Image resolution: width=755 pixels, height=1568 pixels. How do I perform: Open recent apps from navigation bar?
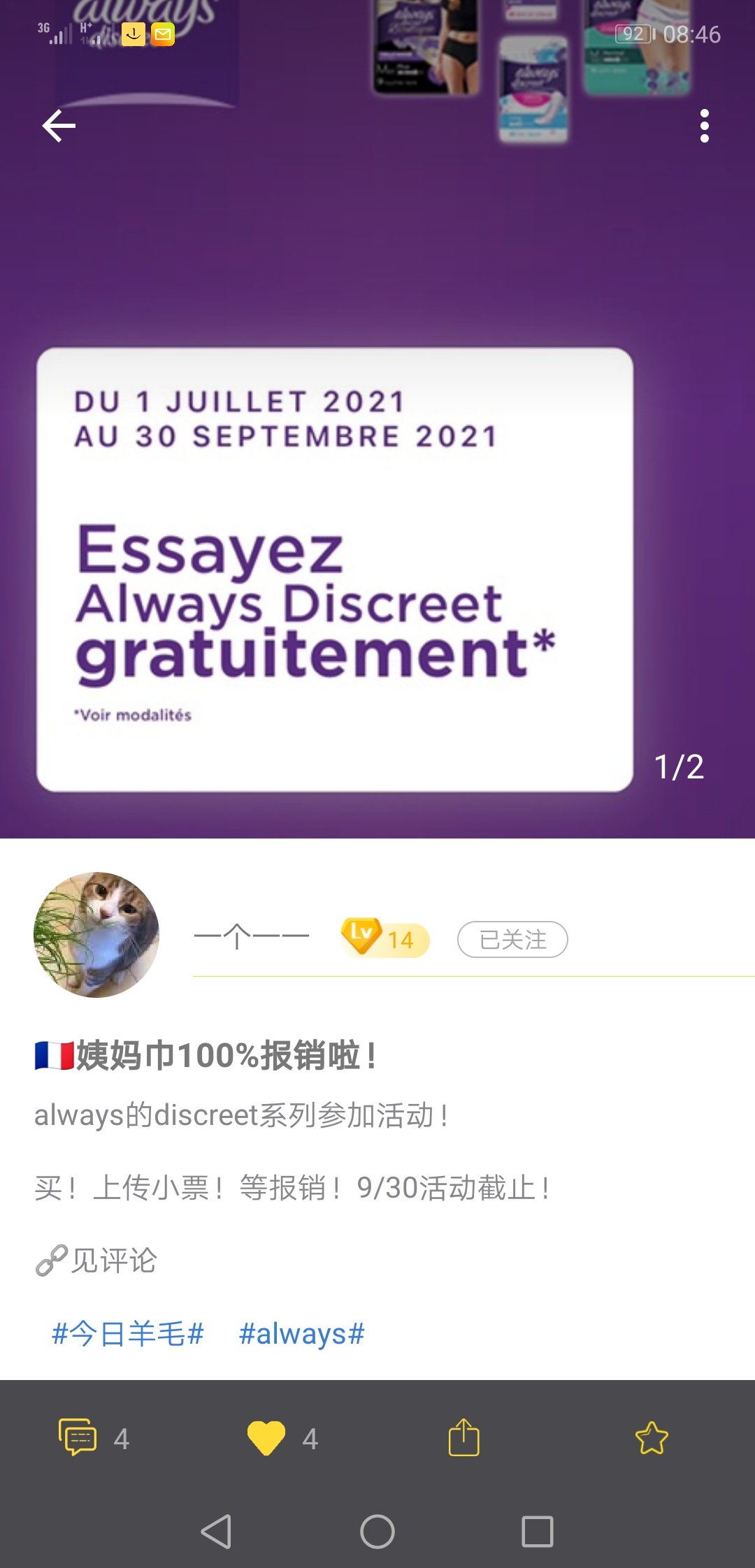click(x=537, y=1532)
